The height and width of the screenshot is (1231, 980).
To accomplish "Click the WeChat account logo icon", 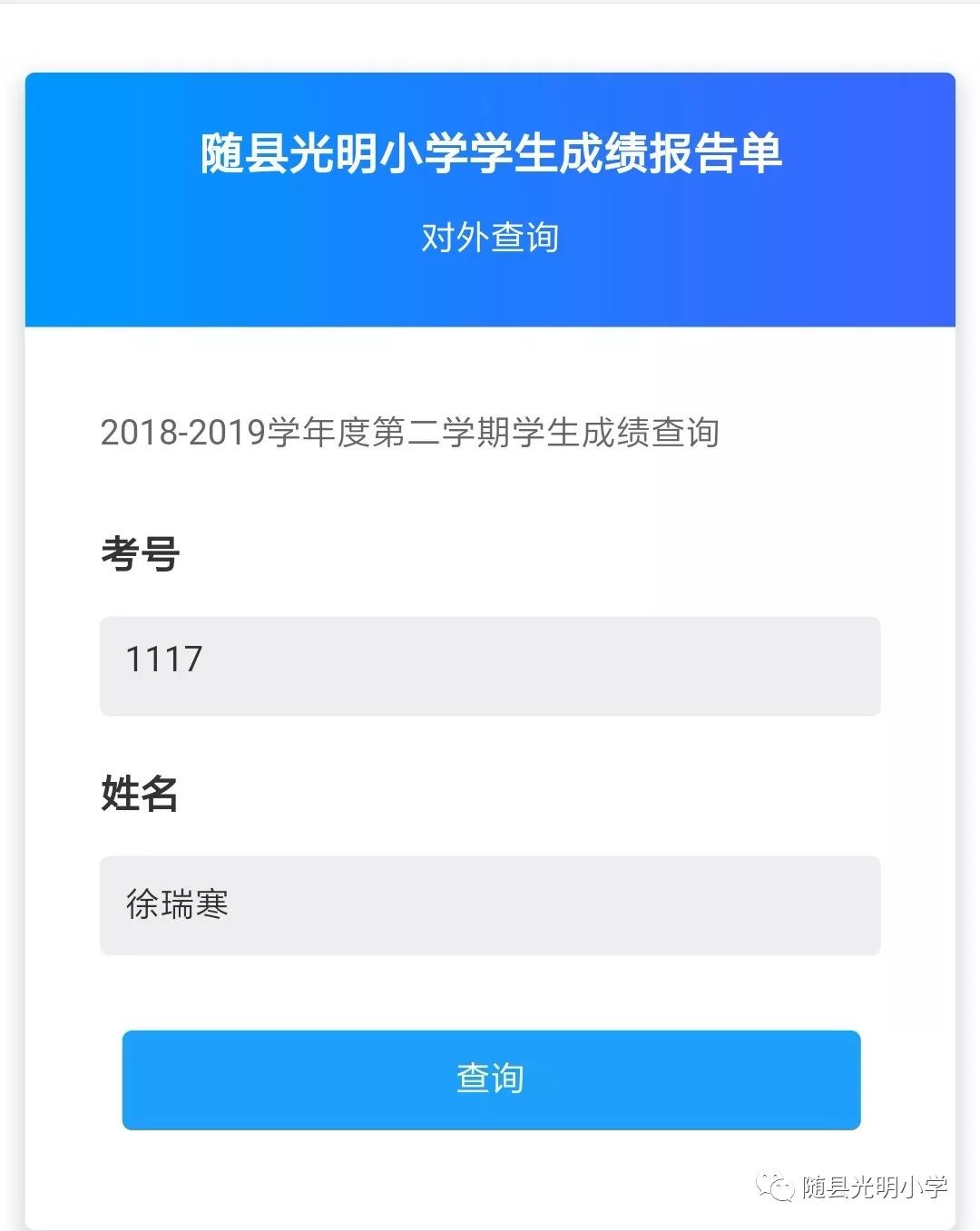I will tap(776, 1184).
